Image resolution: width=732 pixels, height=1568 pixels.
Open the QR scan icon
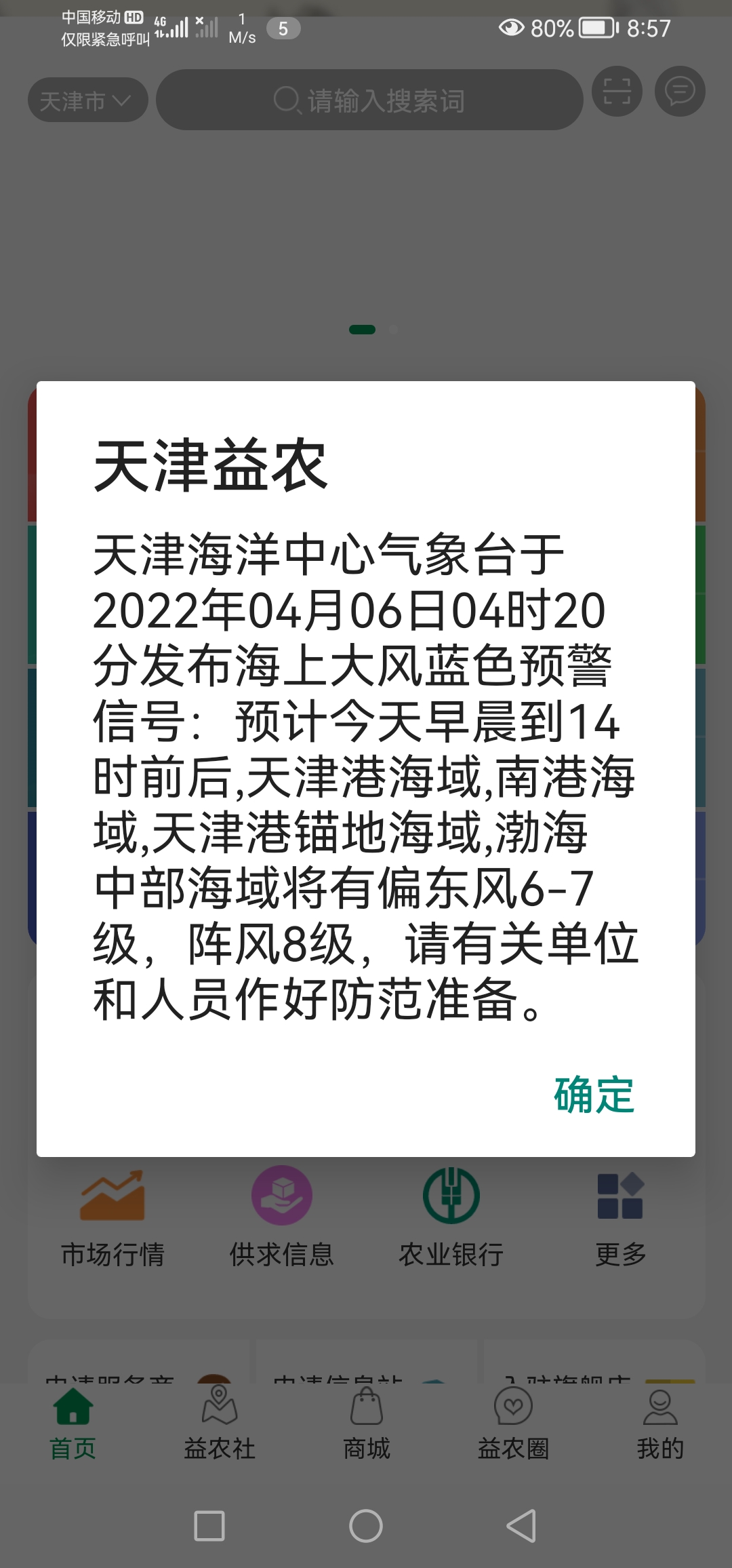617,91
